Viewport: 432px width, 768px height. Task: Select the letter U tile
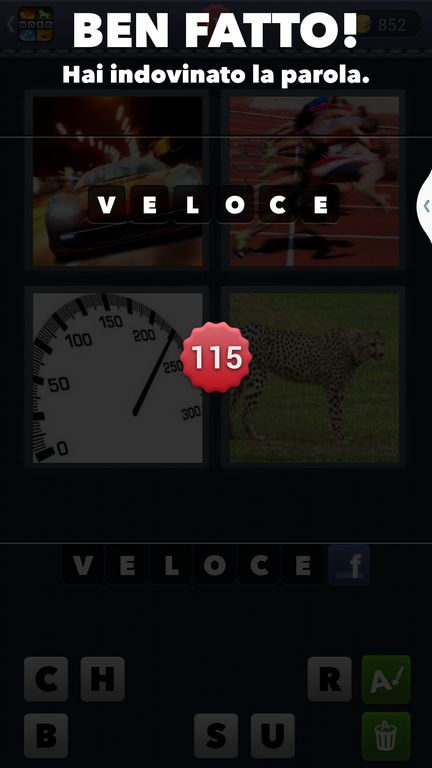coord(273,736)
